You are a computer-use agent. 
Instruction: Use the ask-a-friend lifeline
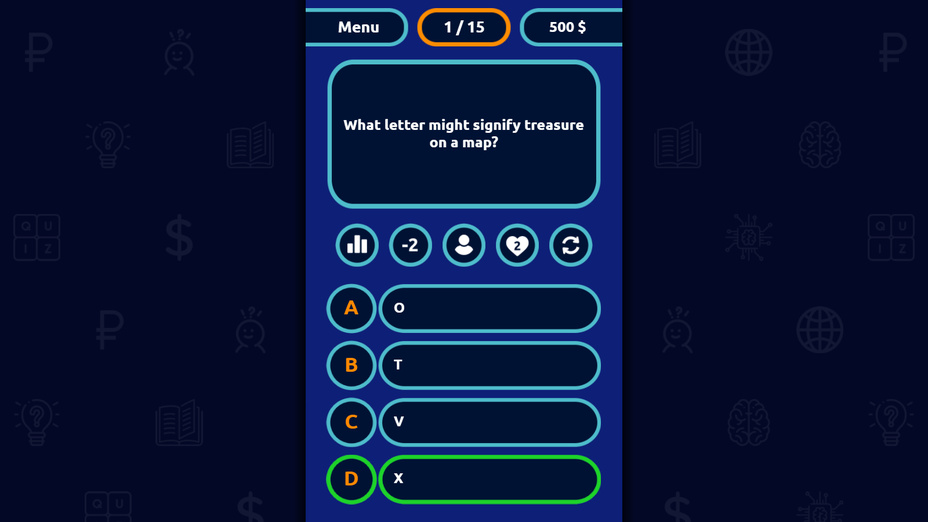(x=464, y=245)
